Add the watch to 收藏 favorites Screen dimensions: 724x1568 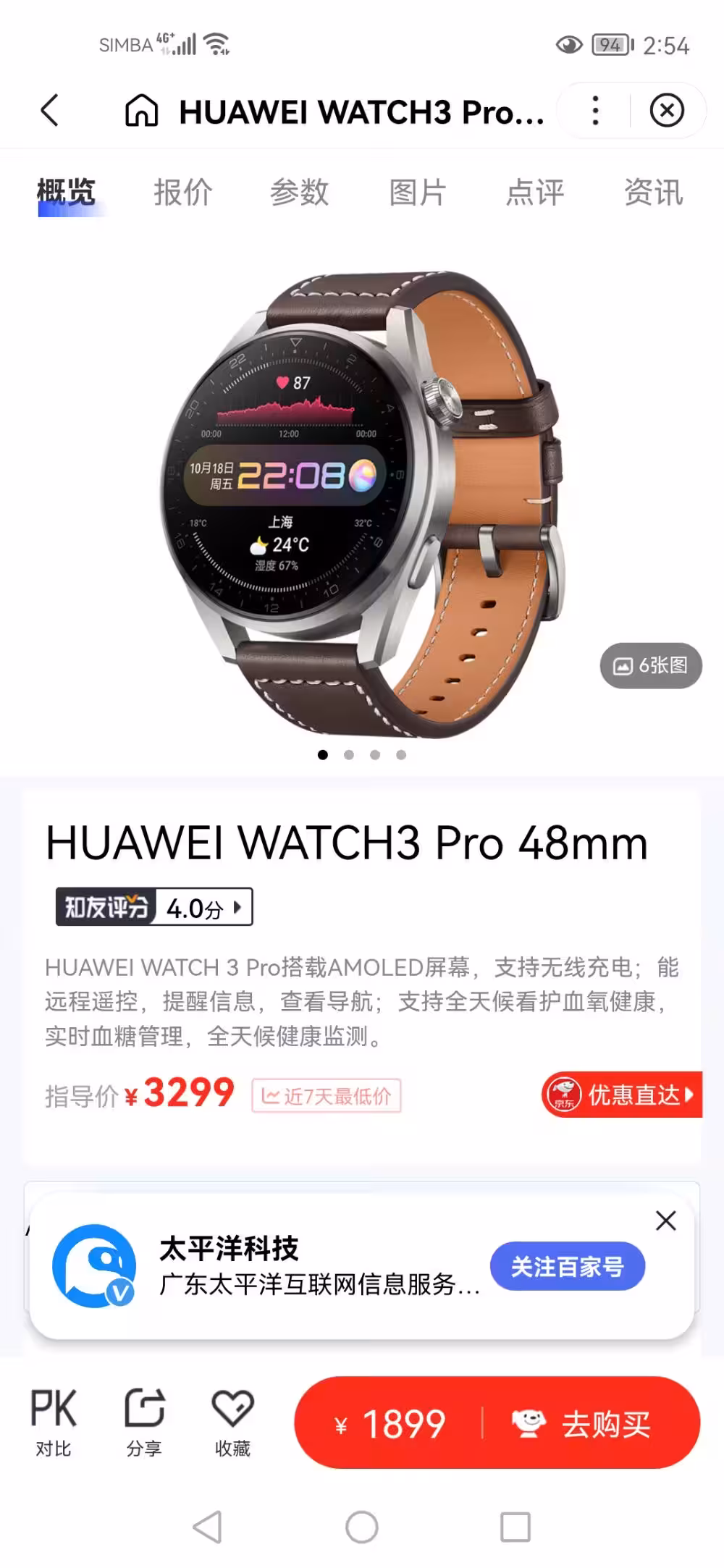[x=232, y=1423]
